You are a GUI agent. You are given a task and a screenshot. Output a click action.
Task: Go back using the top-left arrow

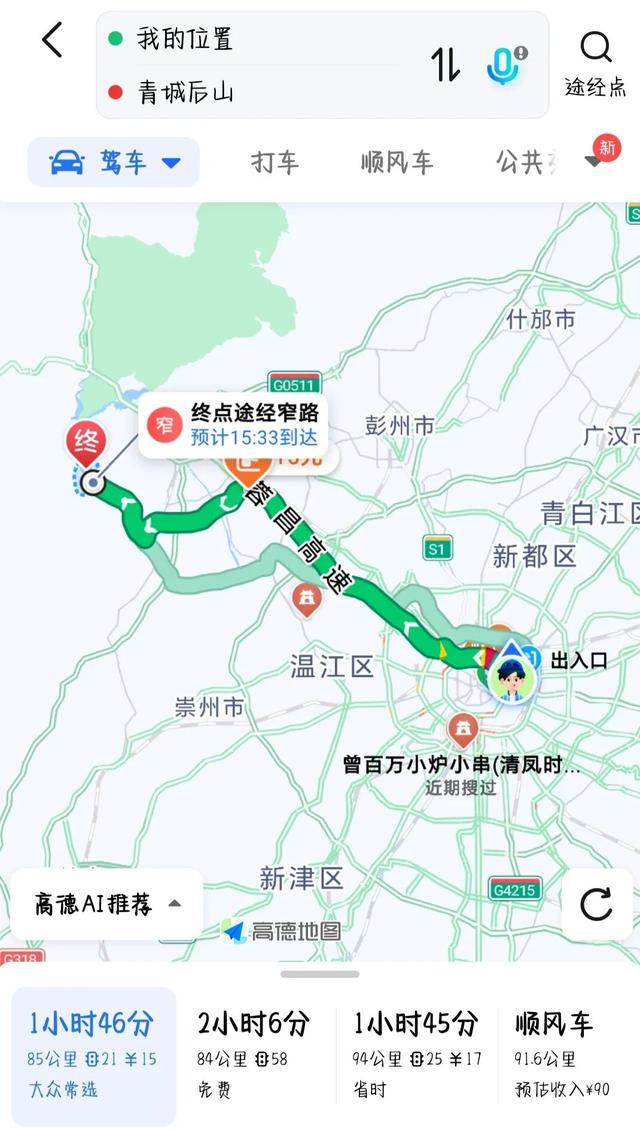click(x=52, y=41)
